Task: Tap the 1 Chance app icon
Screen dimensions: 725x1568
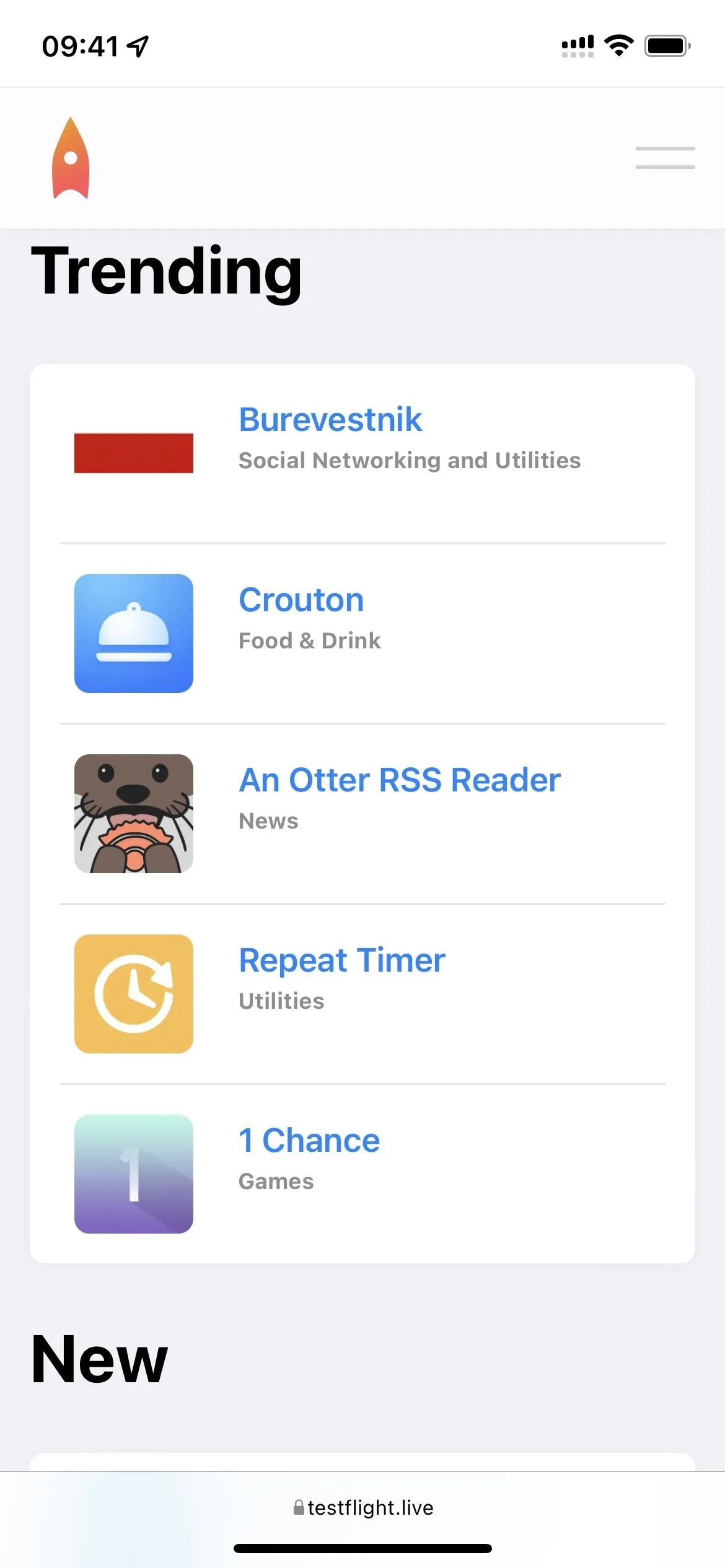Action: [x=134, y=1174]
